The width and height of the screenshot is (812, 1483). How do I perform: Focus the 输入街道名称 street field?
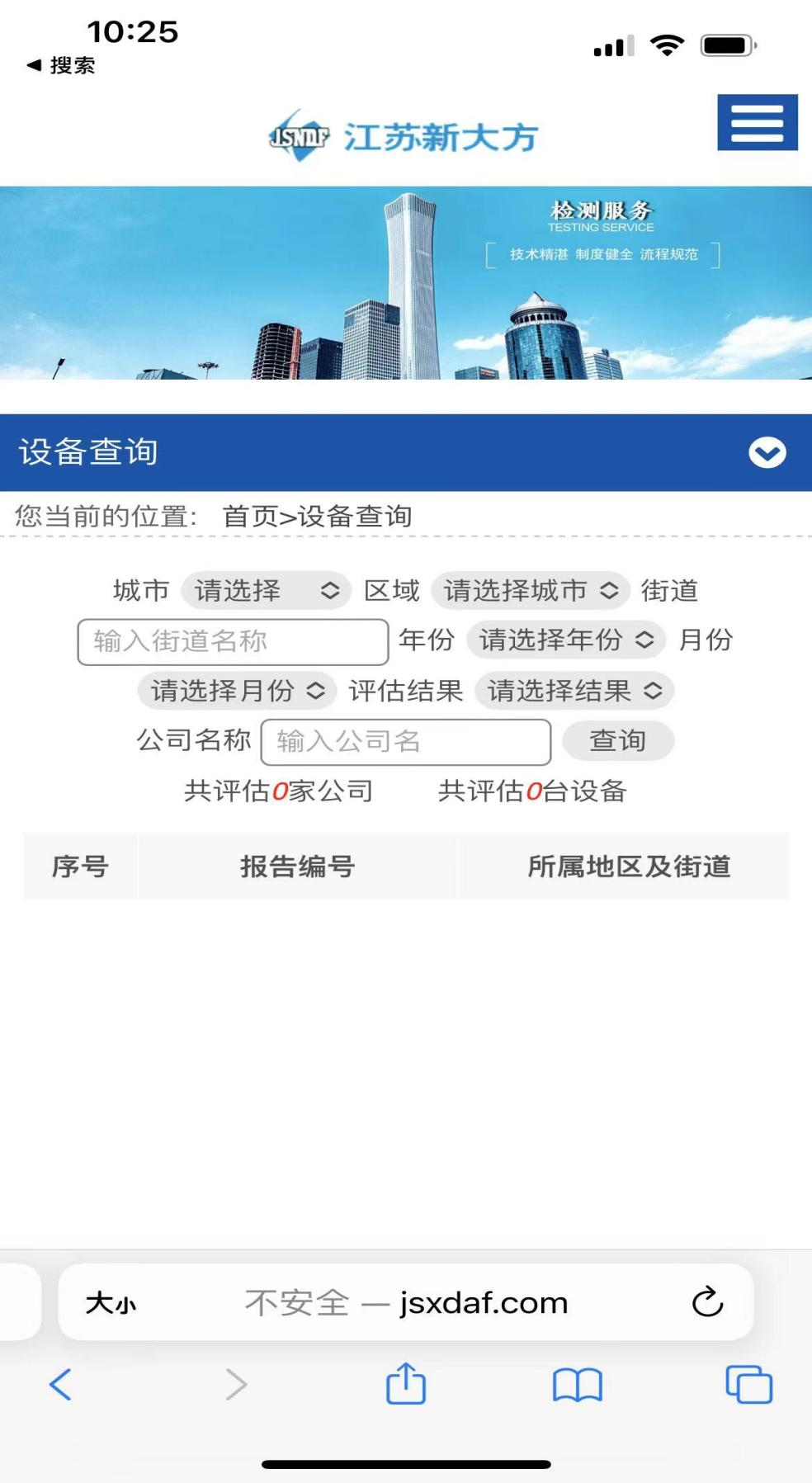(233, 641)
